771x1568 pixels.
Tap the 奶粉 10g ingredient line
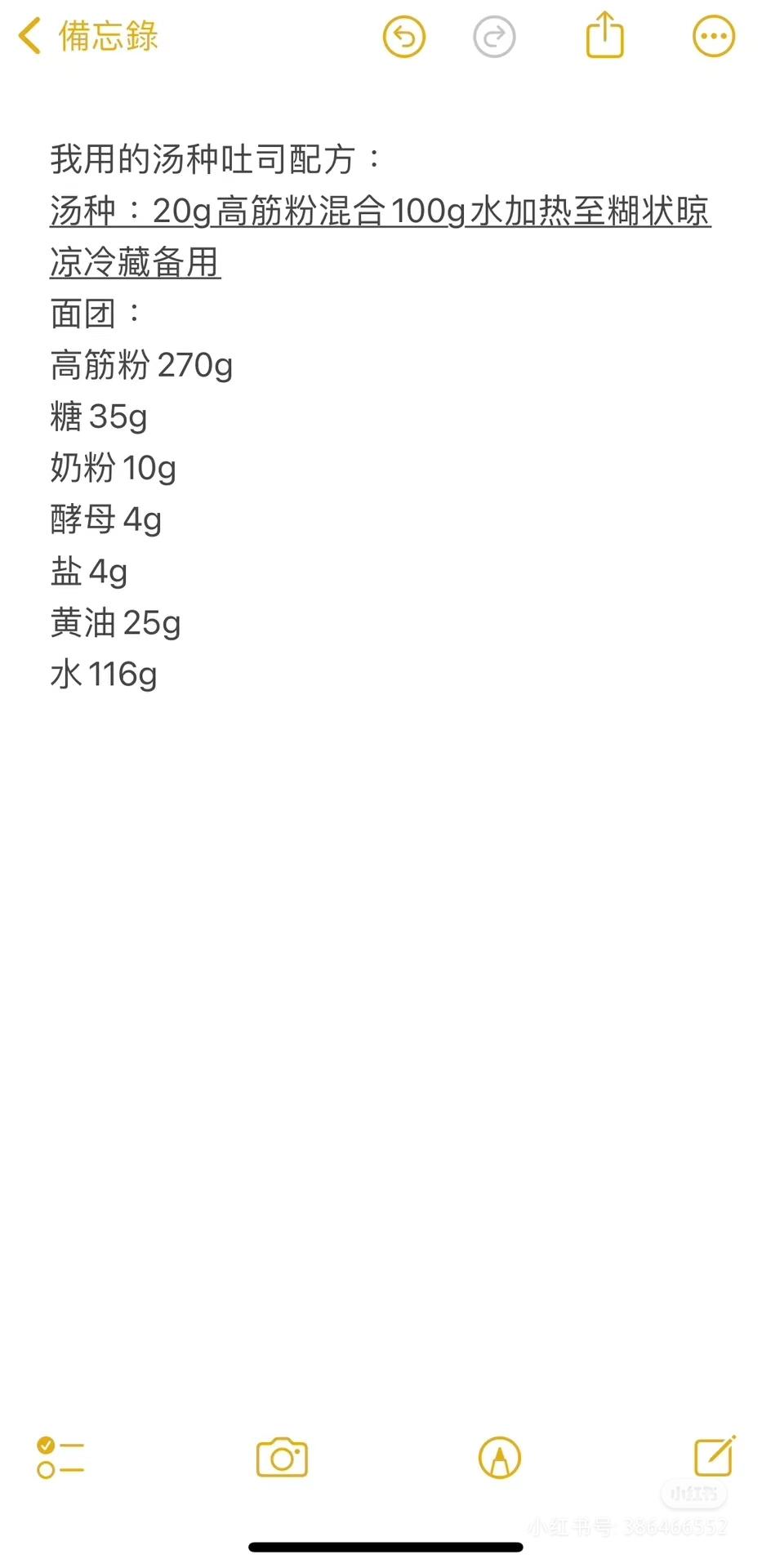tap(112, 468)
